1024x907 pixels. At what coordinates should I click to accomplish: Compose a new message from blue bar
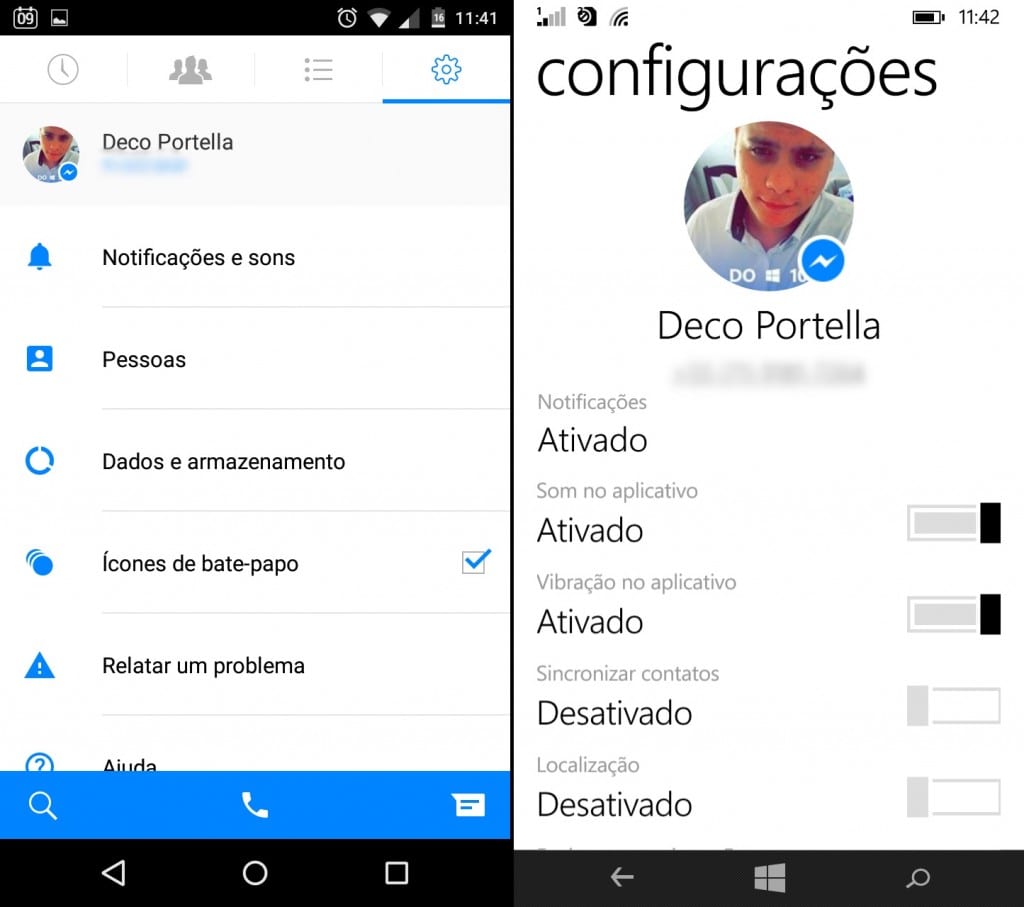click(x=468, y=805)
